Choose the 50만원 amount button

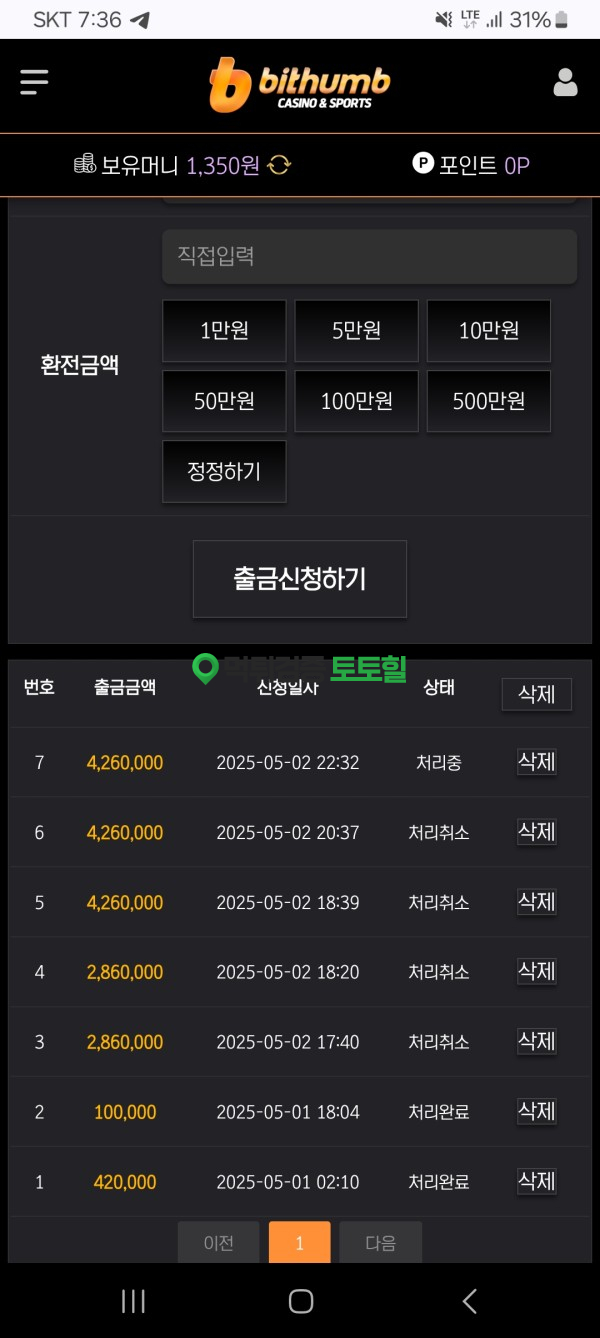coord(224,401)
